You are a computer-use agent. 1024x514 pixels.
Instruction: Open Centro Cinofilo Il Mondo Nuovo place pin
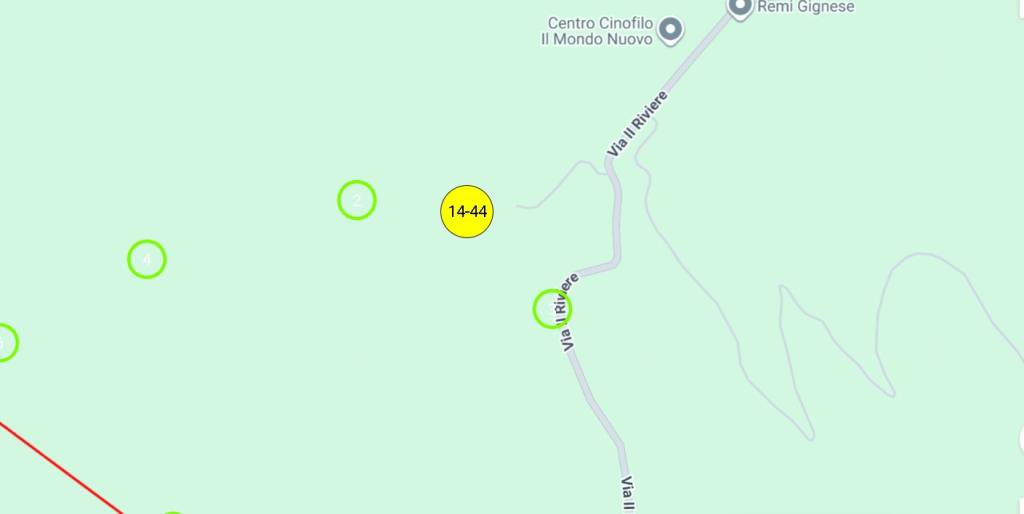[x=672, y=28]
